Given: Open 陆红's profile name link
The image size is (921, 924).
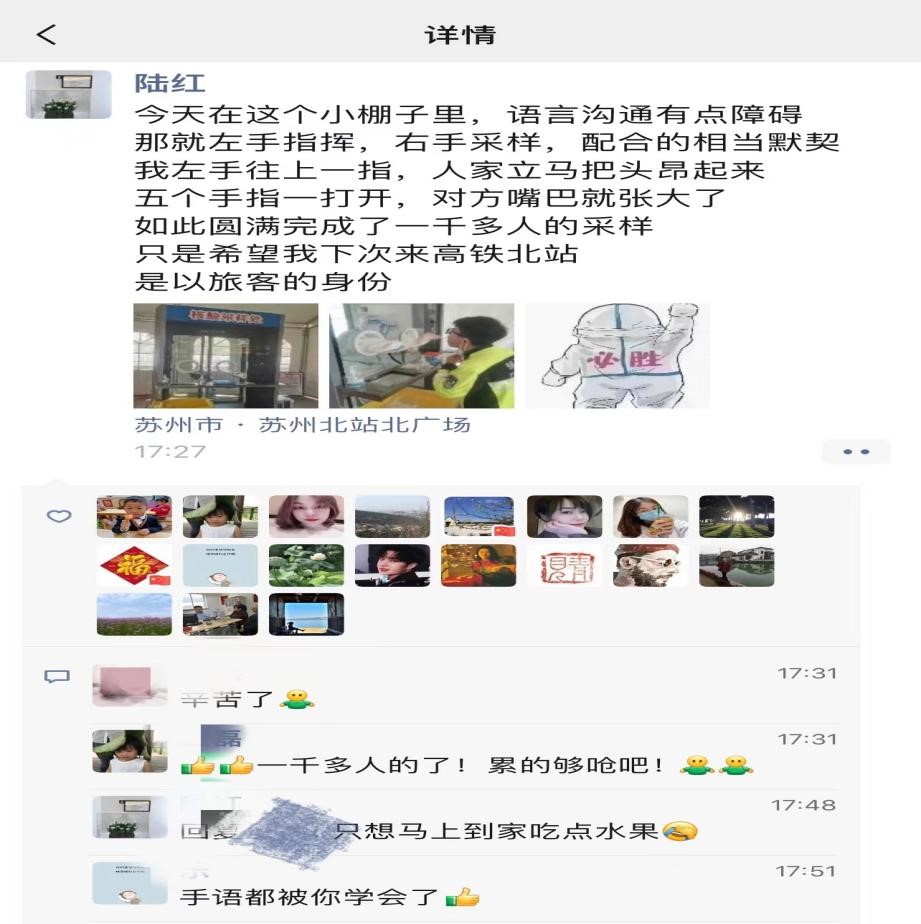Looking at the screenshot, I should pyautogui.click(x=170, y=84).
